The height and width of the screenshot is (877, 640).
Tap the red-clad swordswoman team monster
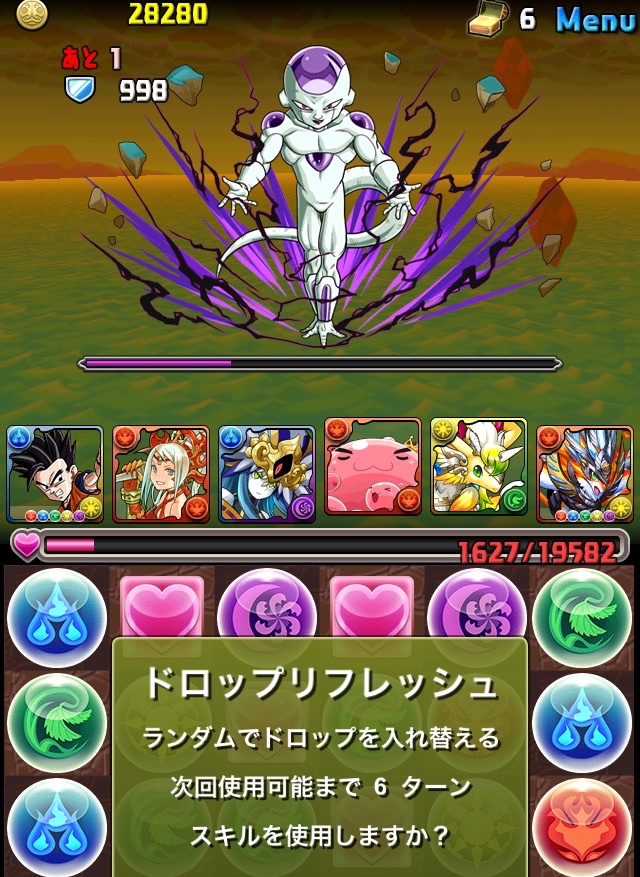[x=161, y=475]
